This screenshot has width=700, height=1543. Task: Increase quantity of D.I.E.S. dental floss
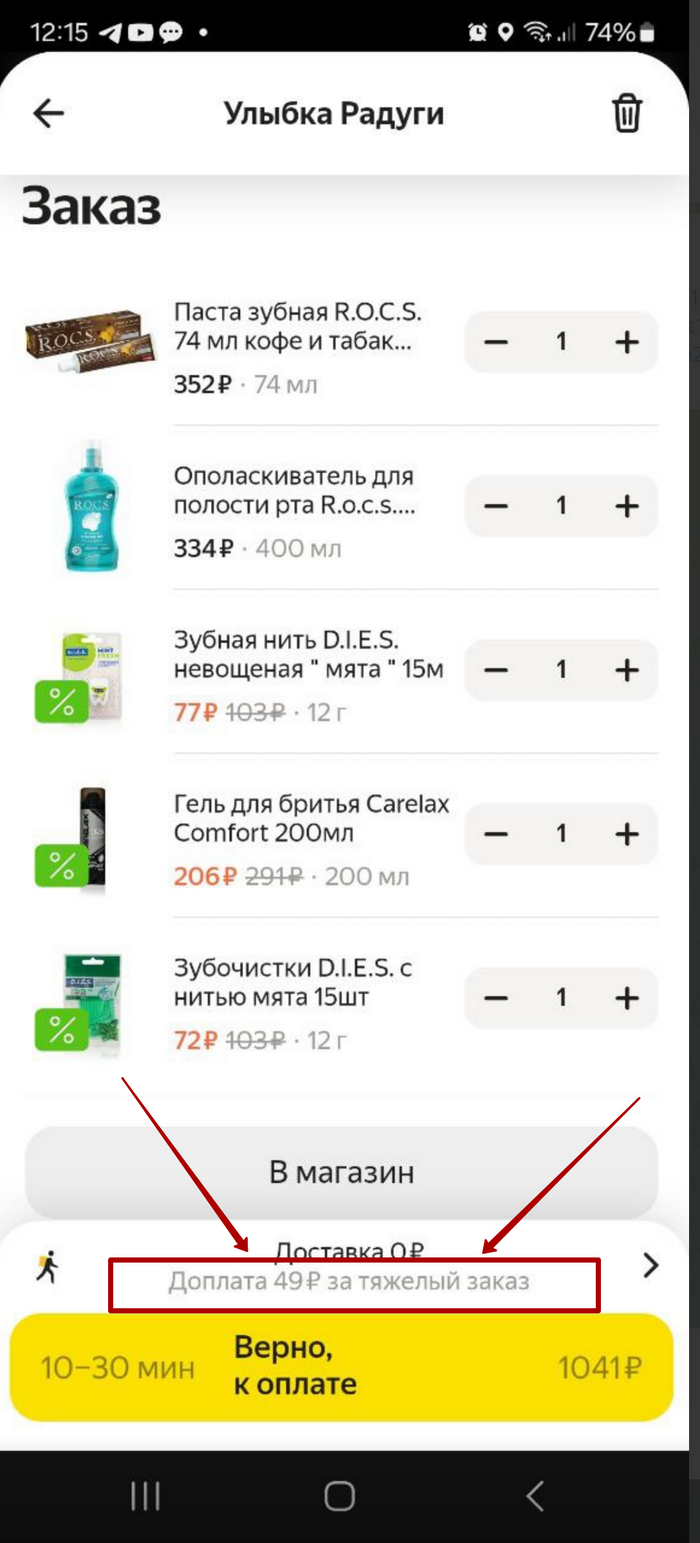tap(626, 670)
